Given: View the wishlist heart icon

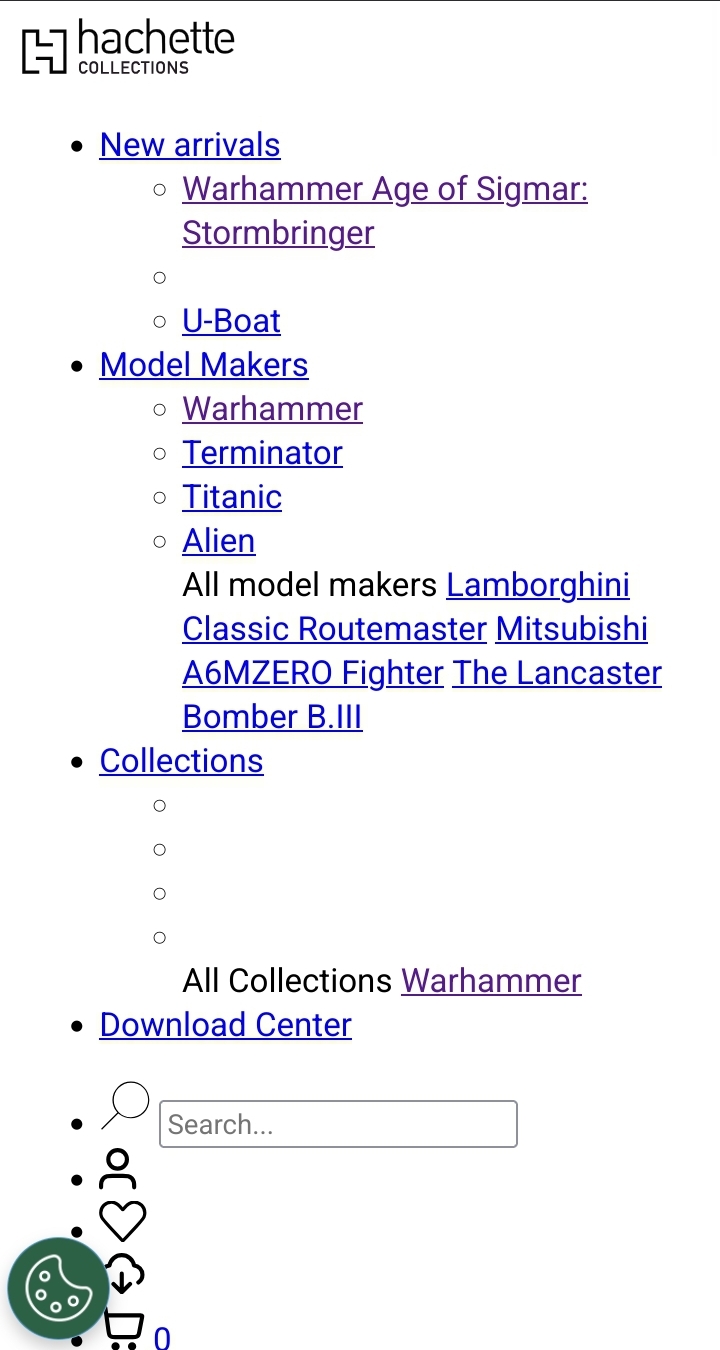Looking at the screenshot, I should [123, 1221].
